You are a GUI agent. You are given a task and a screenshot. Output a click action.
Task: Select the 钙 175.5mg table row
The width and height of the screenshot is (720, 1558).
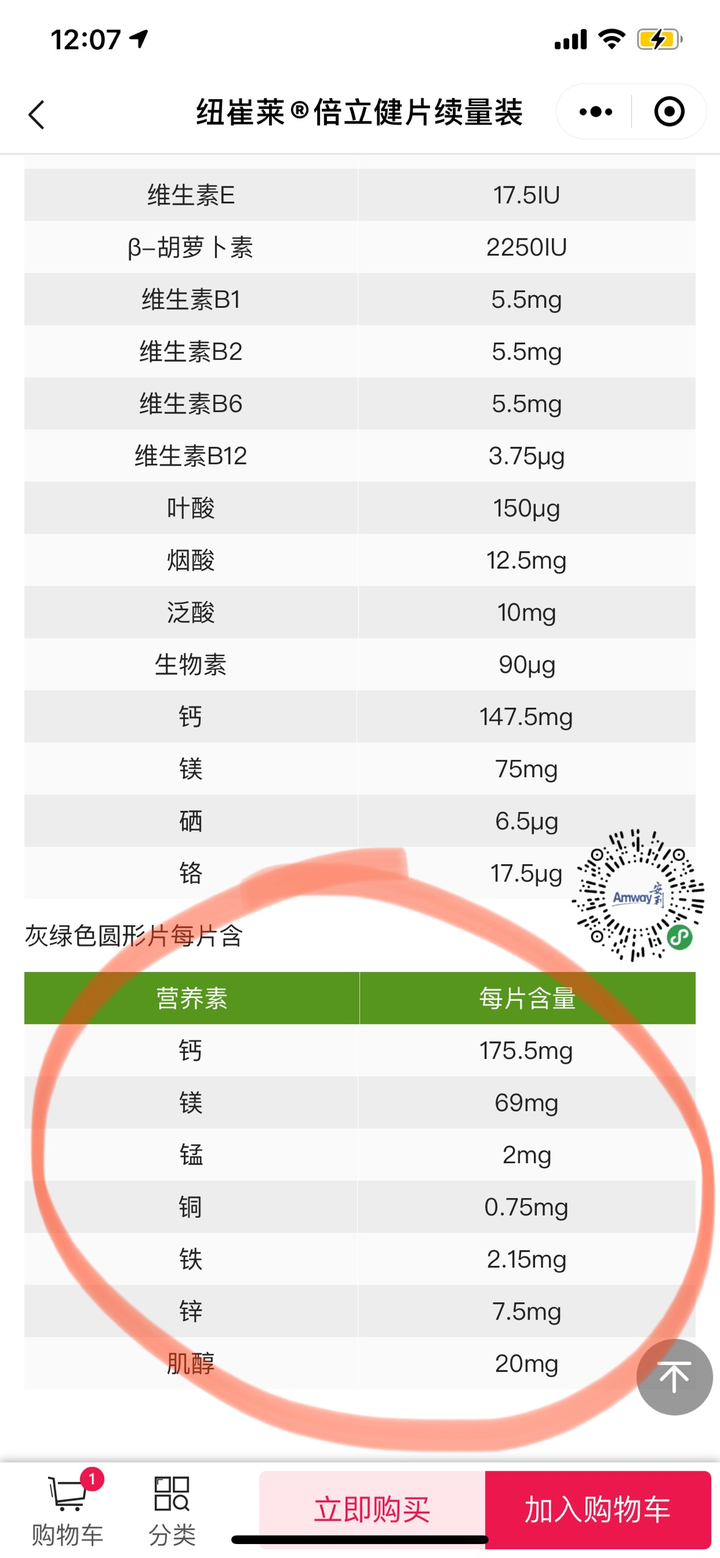coord(360,1050)
